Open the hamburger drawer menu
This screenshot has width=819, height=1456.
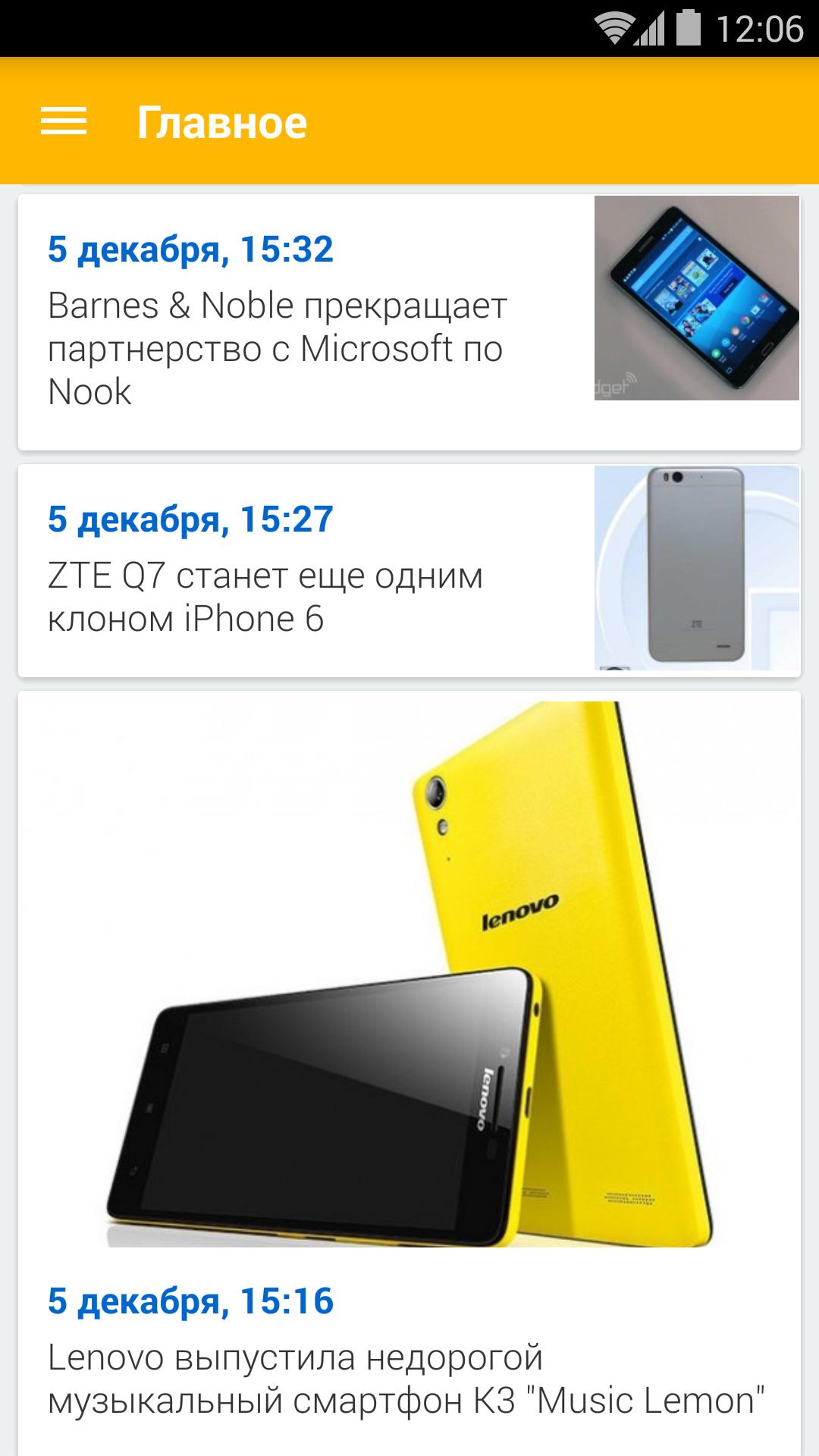(x=64, y=121)
